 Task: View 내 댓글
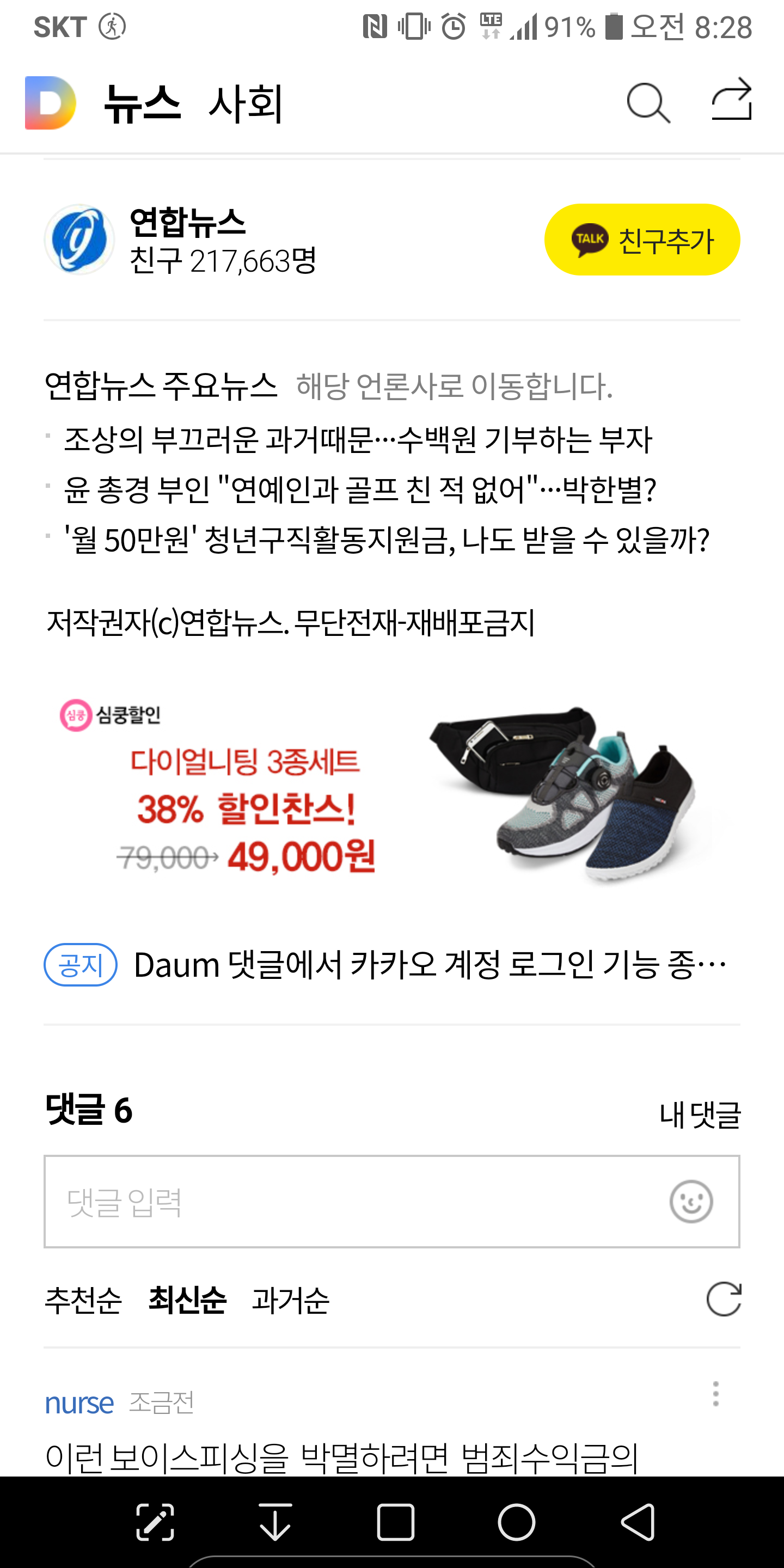tap(700, 1114)
